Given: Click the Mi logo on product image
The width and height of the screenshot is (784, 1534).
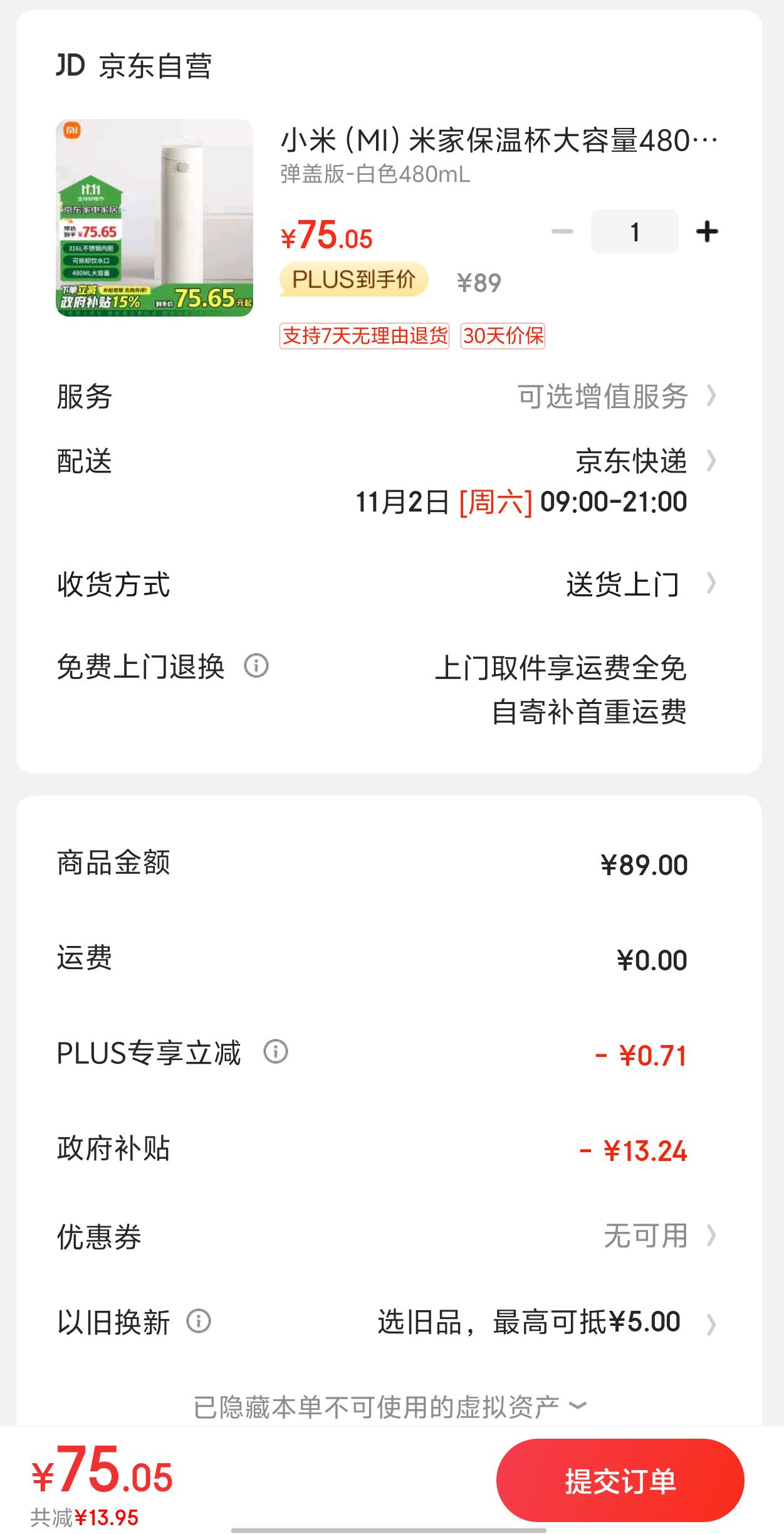Looking at the screenshot, I should click(72, 130).
